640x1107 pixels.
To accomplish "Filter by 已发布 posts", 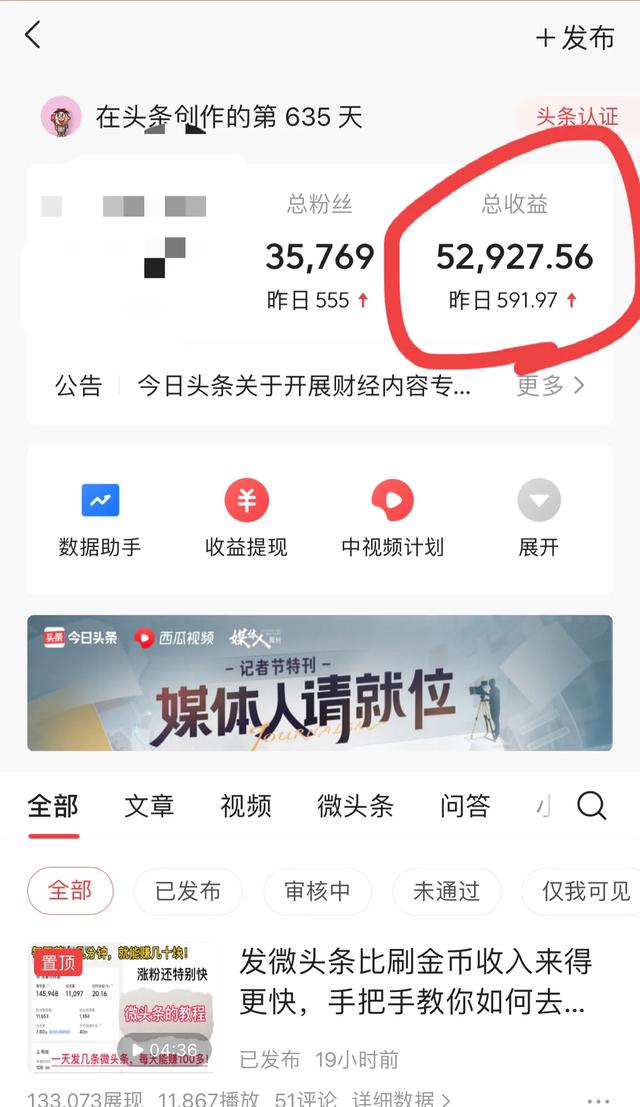I will [187, 891].
